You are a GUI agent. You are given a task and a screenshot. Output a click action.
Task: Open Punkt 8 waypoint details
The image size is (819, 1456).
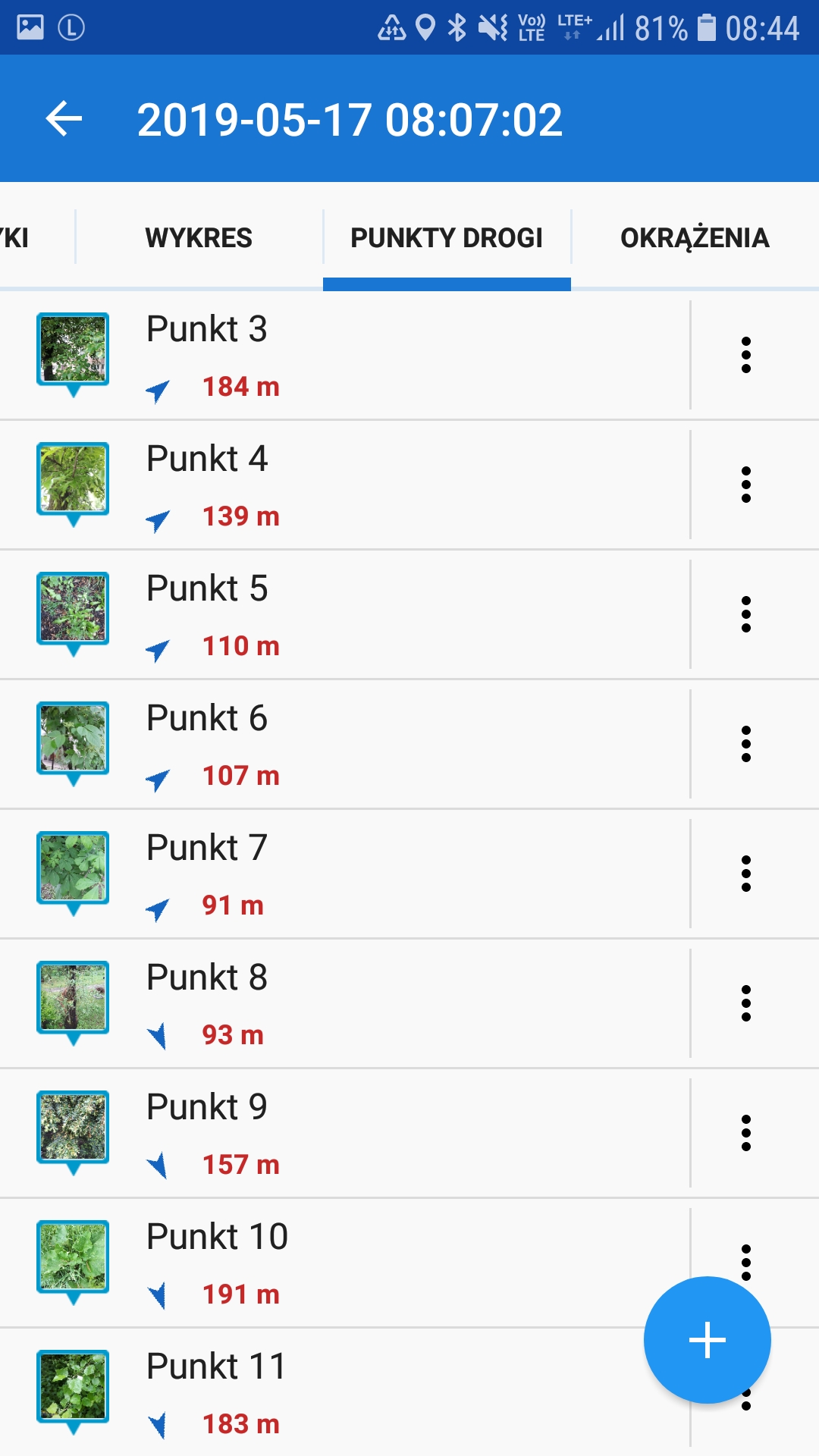(341, 1003)
